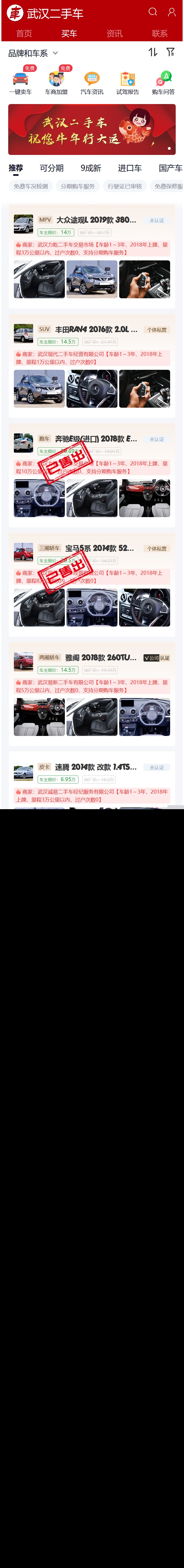Filter by 免费车况检测 chip
Viewport: 184px width, 1568px height.
click(x=31, y=186)
